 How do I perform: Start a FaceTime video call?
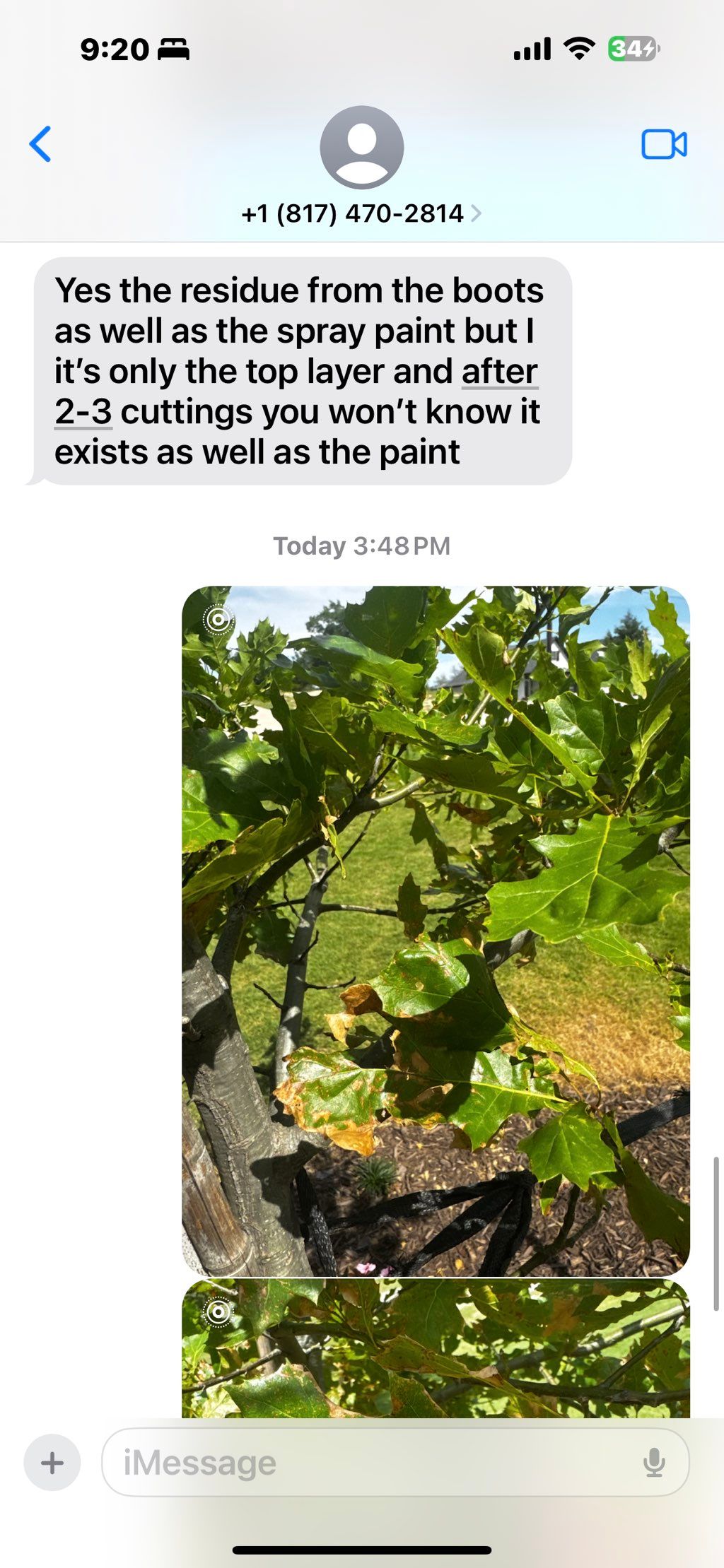pos(663,144)
